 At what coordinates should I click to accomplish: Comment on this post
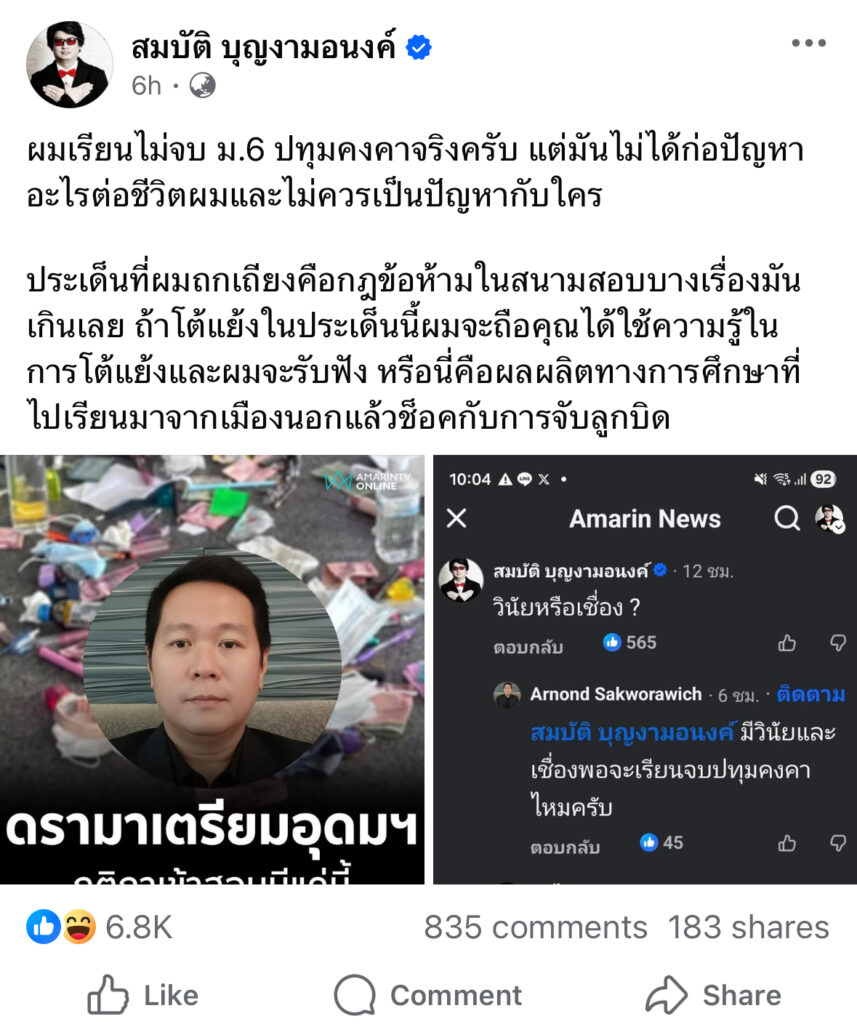tap(428, 995)
